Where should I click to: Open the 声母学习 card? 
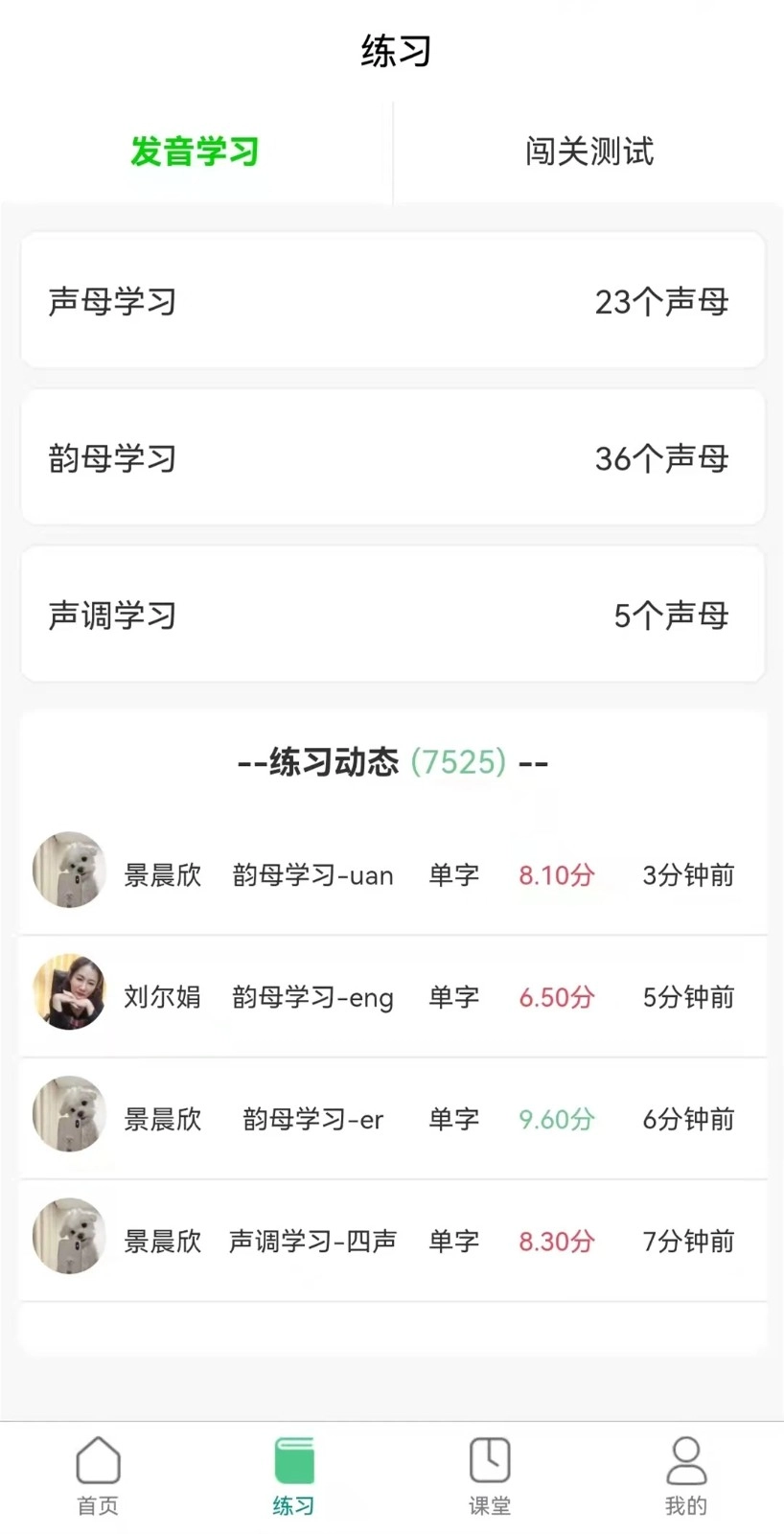[x=392, y=300]
